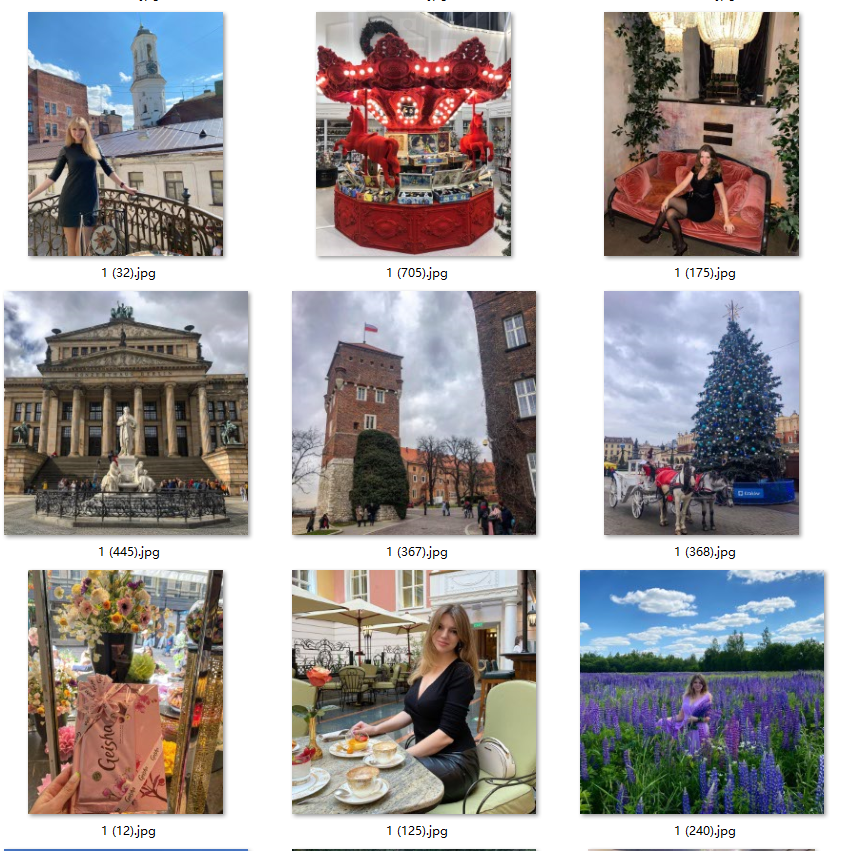Select the file 1 (175).jpg
This screenshot has width=854, height=851.
click(x=701, y=134)
